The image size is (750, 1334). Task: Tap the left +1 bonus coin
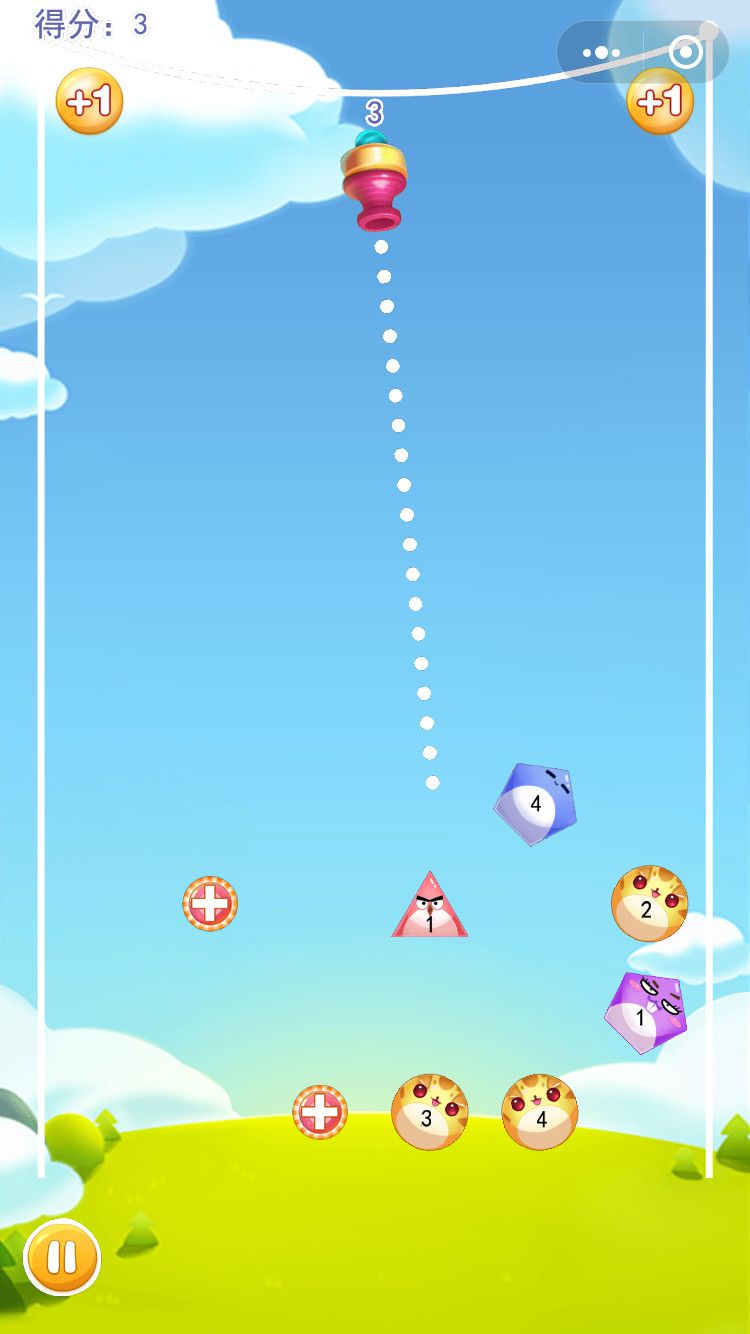89,101
